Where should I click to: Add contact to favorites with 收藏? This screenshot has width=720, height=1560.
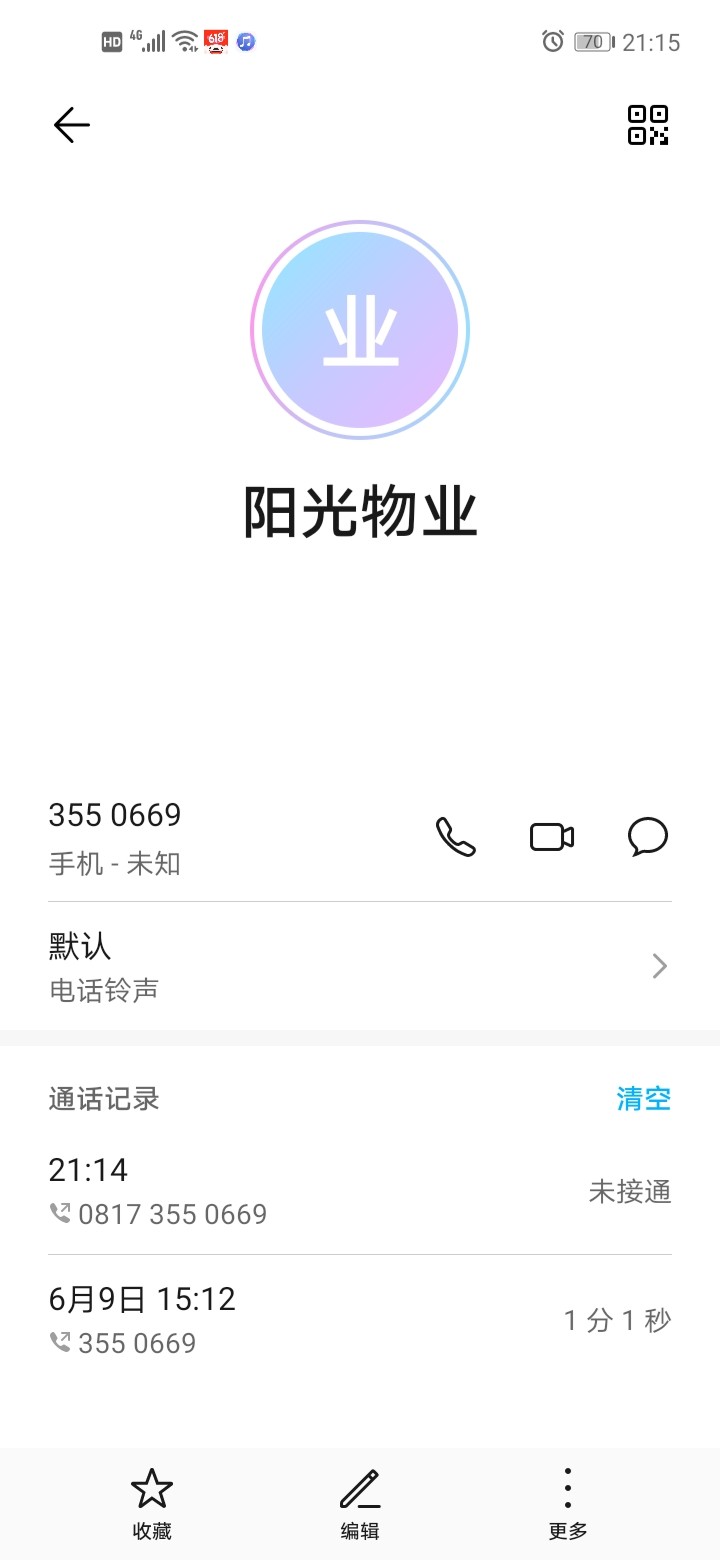pos(152,1503)
